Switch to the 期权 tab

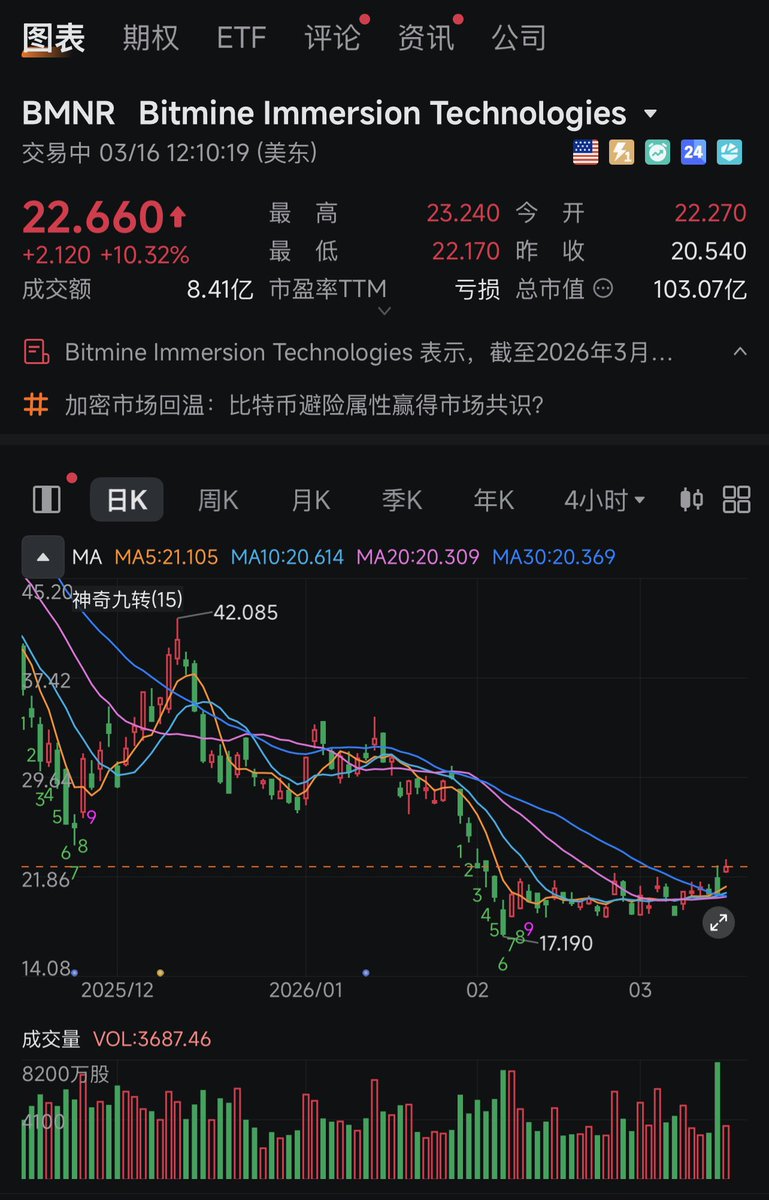click(150, 38)
